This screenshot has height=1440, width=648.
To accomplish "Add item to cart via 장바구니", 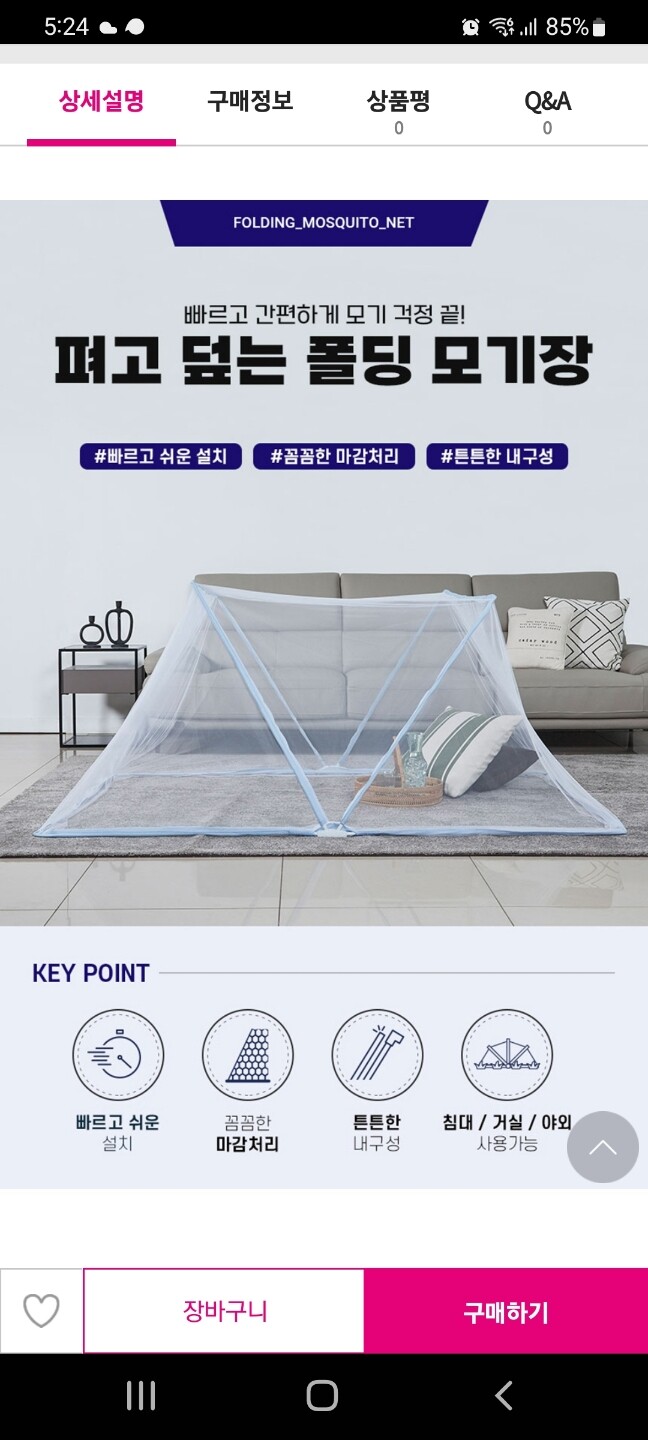I will tap(224, 1311).
